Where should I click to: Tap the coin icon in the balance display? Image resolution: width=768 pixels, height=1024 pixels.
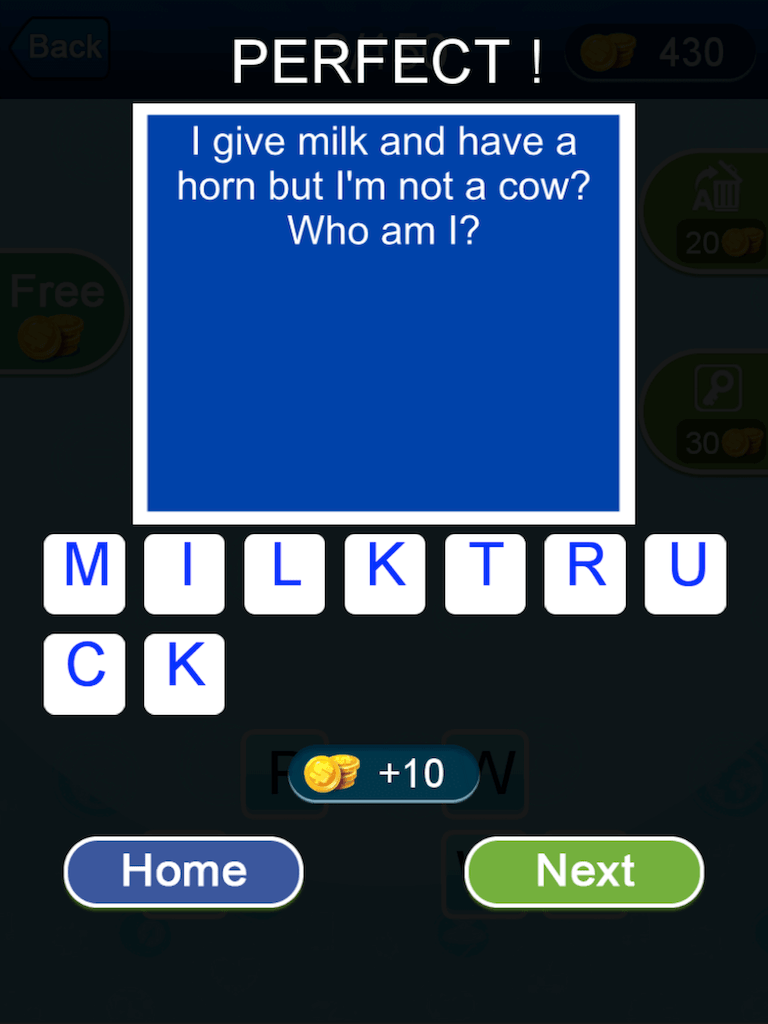[607, 52]
